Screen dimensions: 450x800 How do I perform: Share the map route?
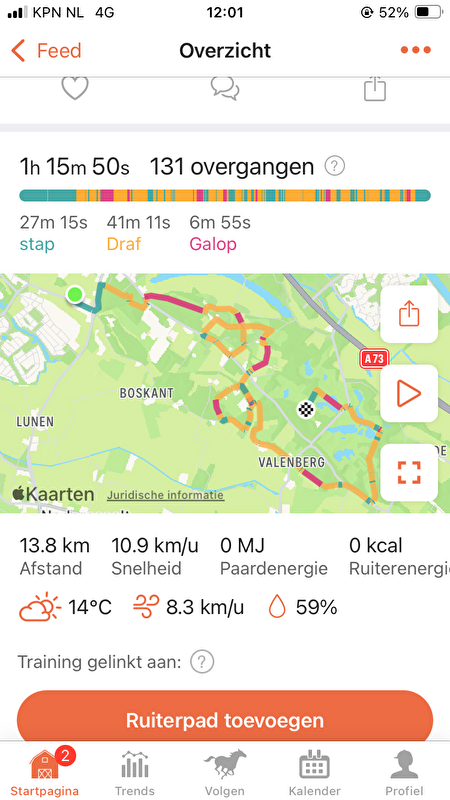tap(409, 314)
